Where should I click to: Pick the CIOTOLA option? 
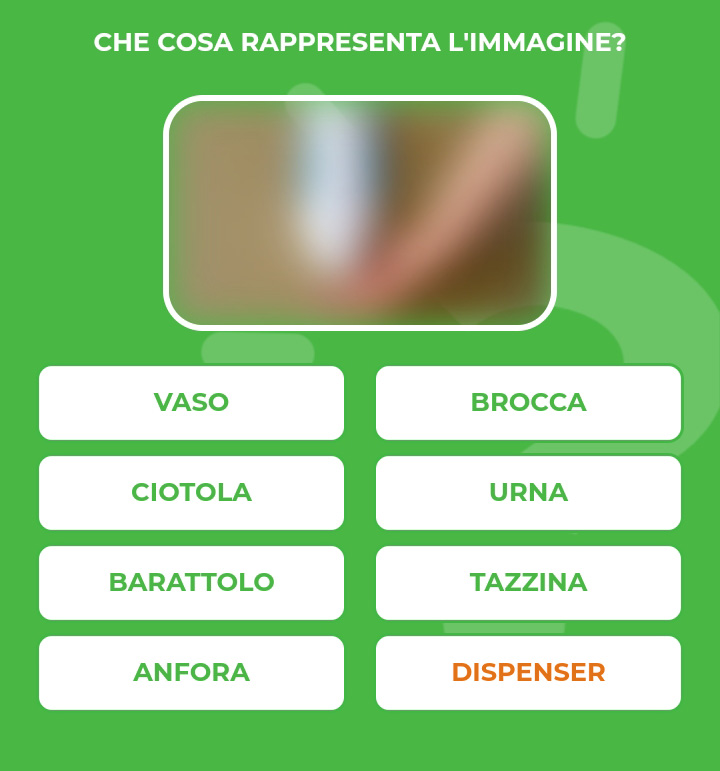point(191,493)
